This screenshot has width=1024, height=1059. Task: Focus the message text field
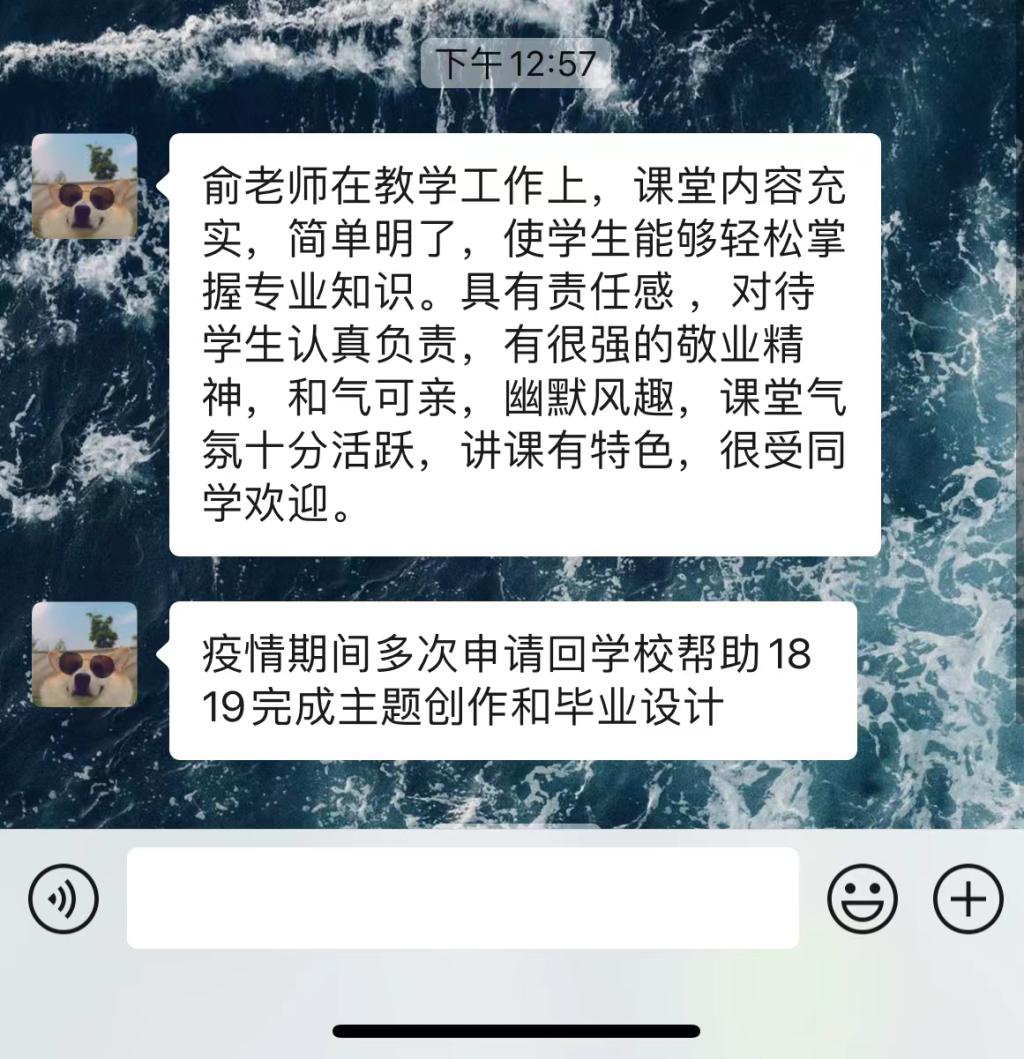(x=462, y=898)
